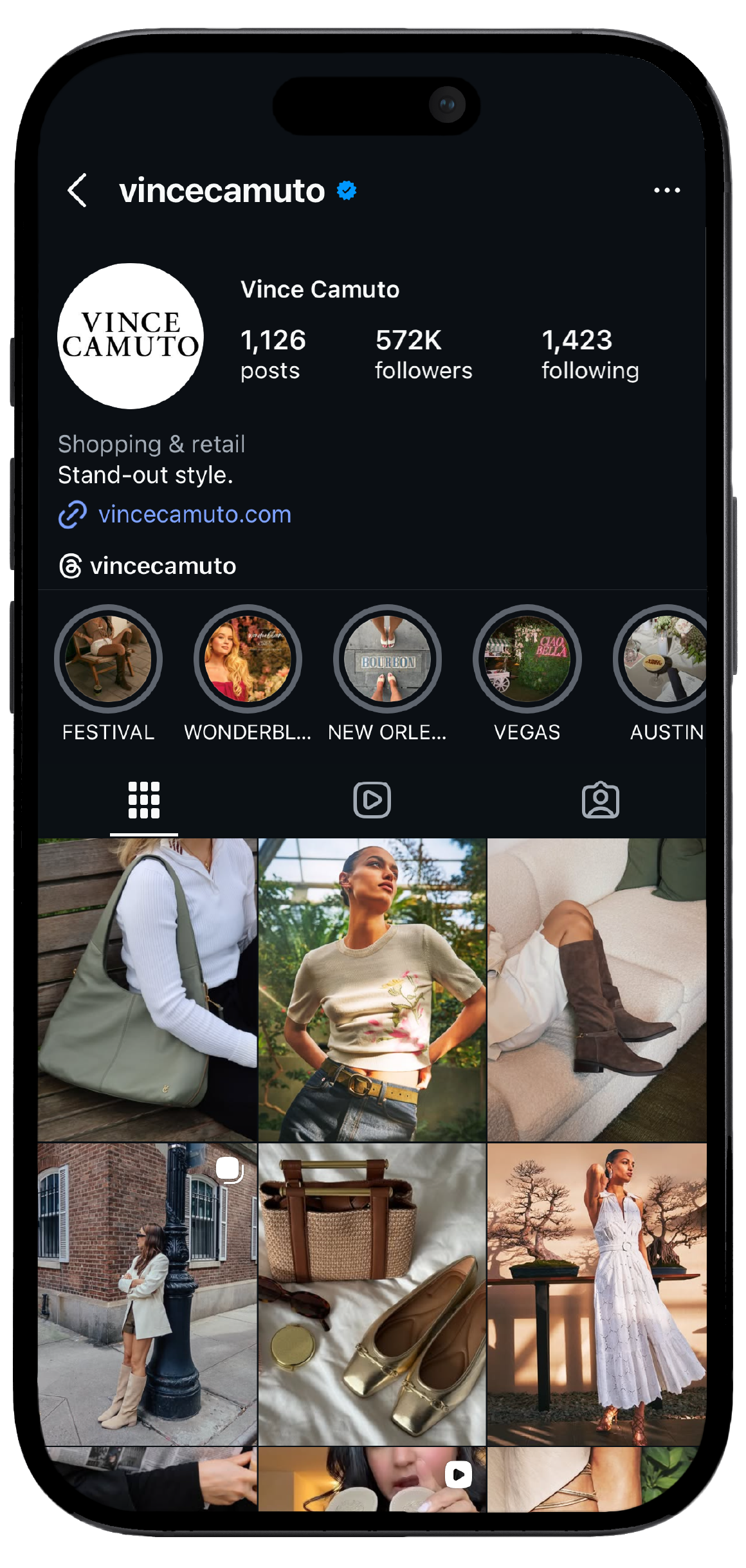Open the options menu via three dots
This screenshot has height=1568, width=746.
(667, 190)
